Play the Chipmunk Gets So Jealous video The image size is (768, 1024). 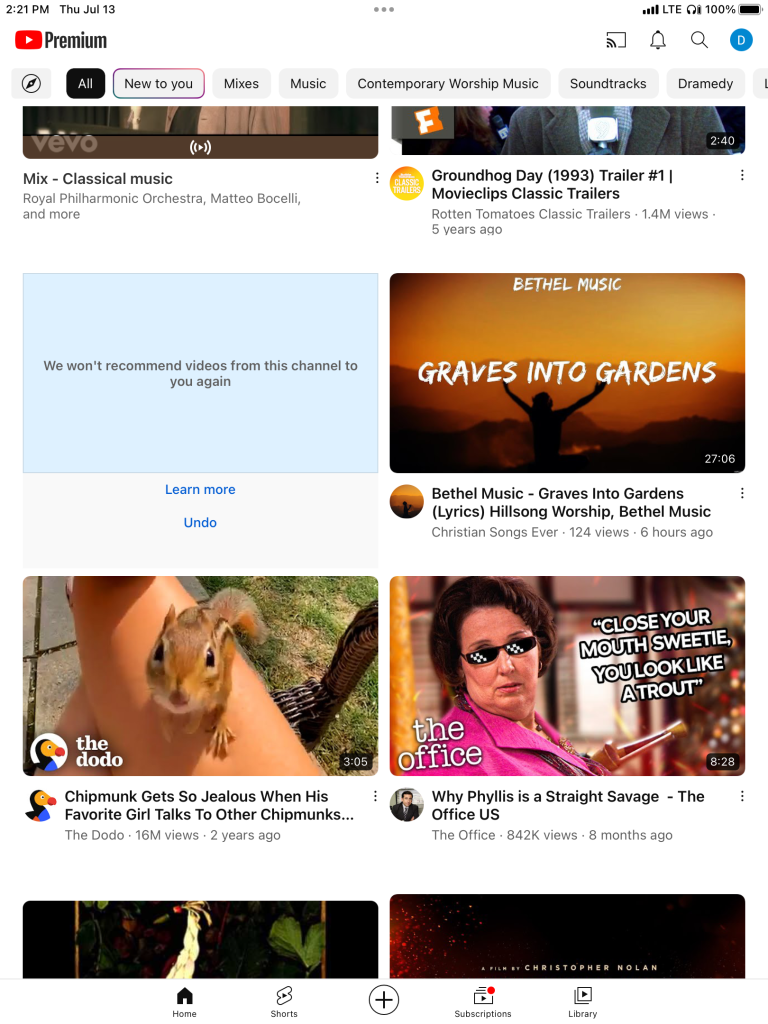coord(200,676)
